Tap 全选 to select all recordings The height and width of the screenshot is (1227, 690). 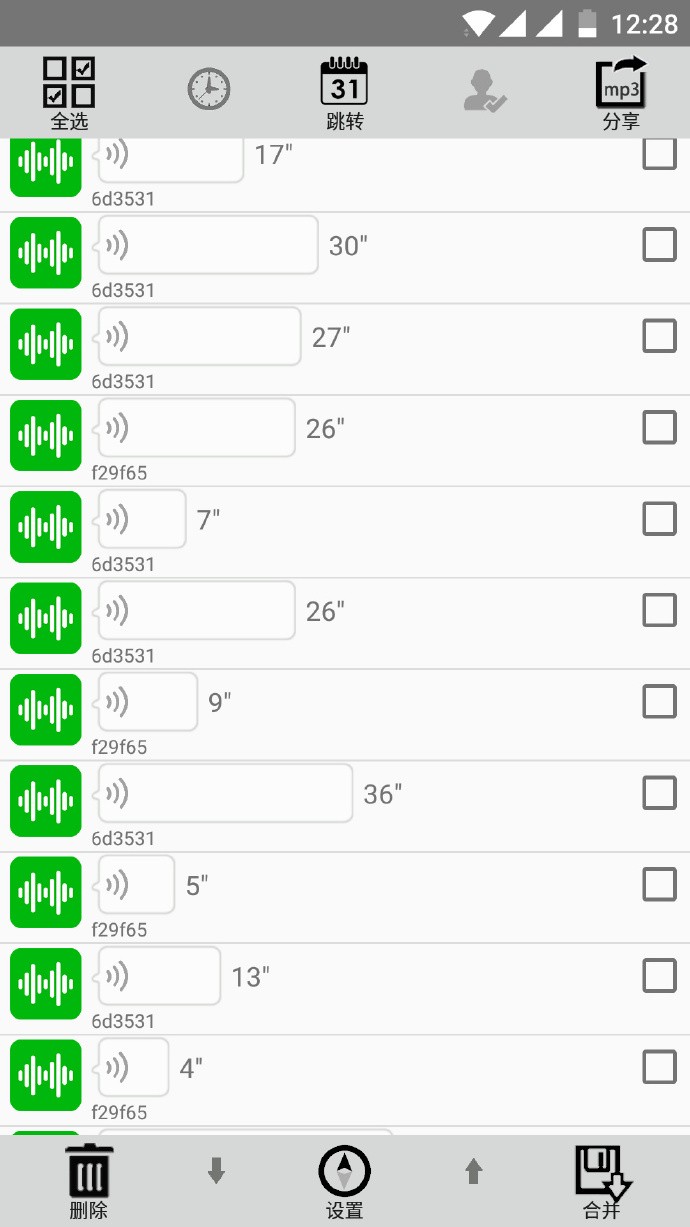pyautogui.click(x=69, y=92)
